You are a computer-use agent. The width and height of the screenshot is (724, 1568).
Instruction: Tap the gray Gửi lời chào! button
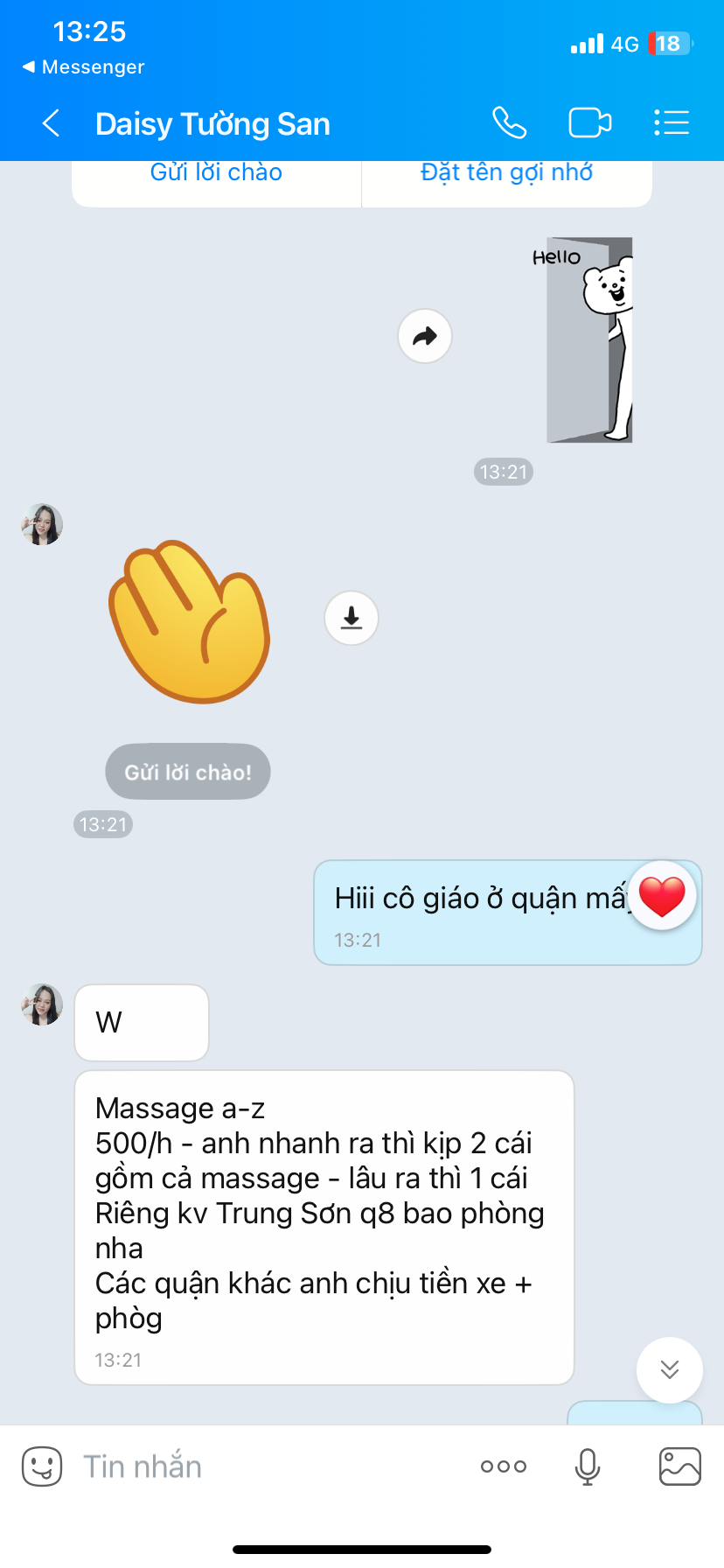click(x=188, y=772)
